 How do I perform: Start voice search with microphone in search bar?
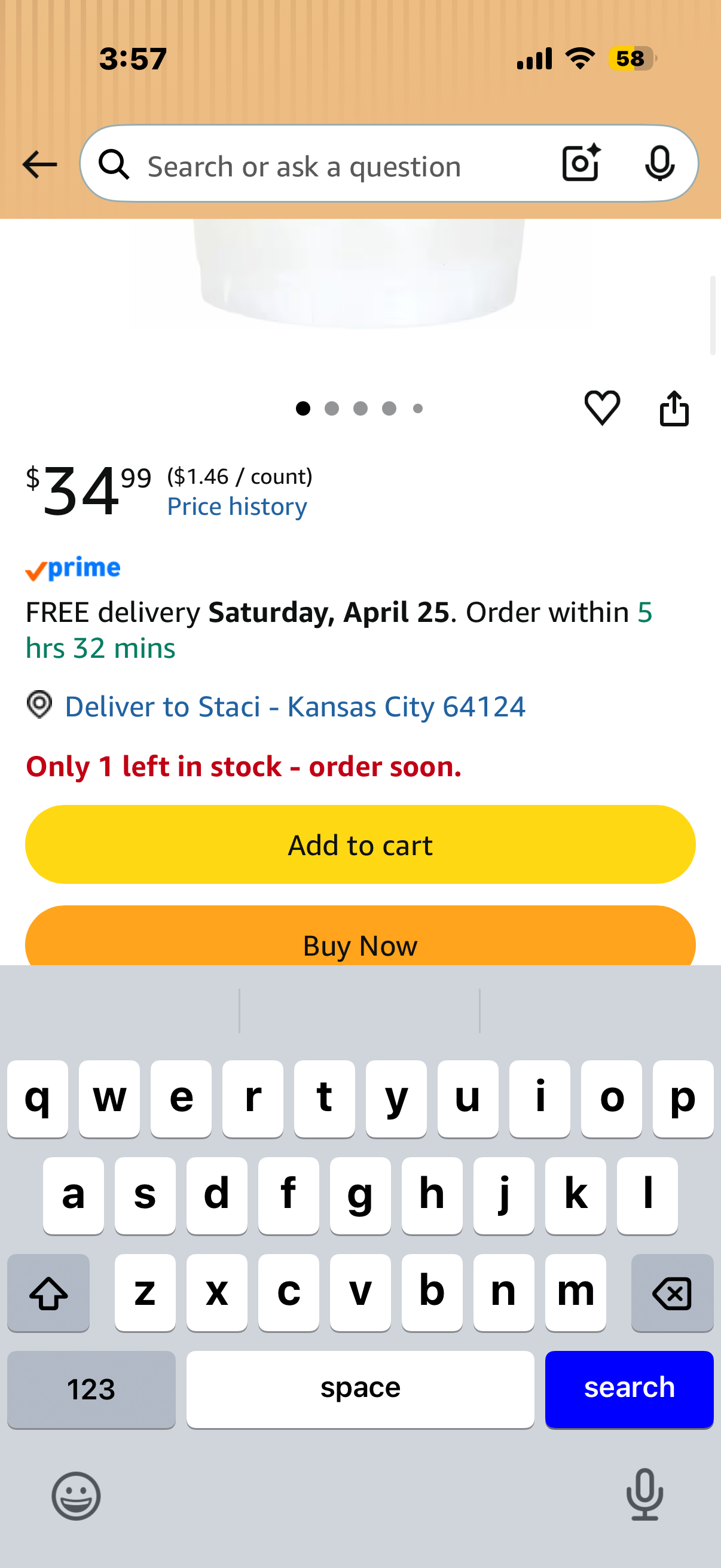659,163
